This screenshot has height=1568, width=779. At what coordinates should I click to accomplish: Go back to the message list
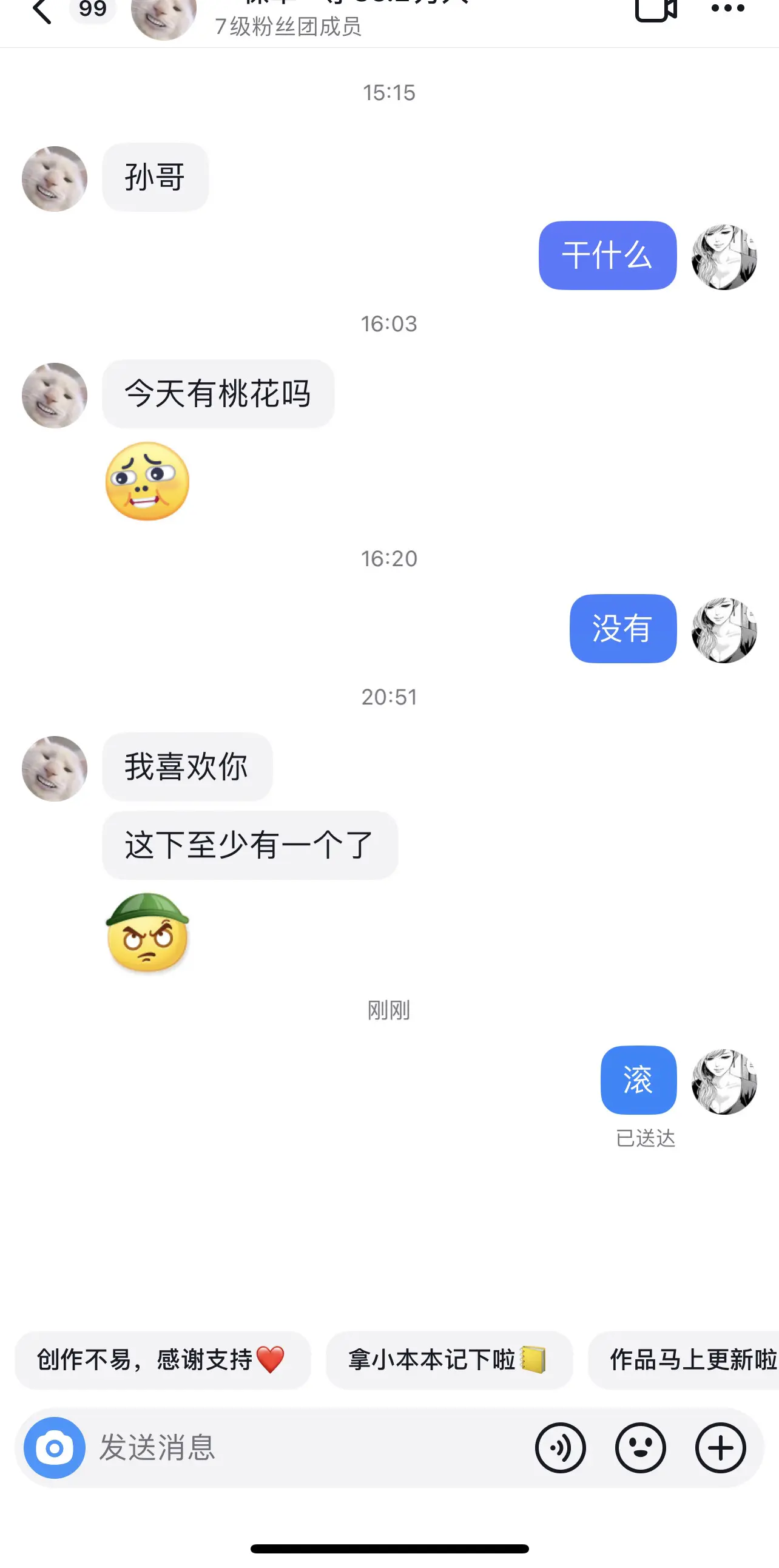pos(40,12)
